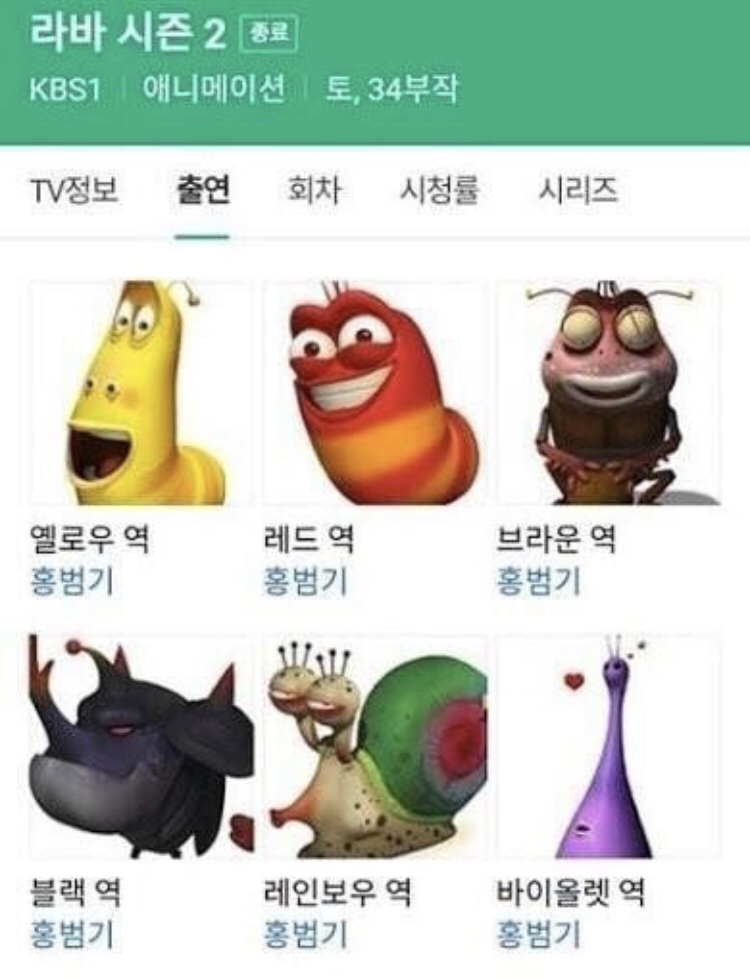
Task: Select the 출연 tab
Action: coord(202,190)
